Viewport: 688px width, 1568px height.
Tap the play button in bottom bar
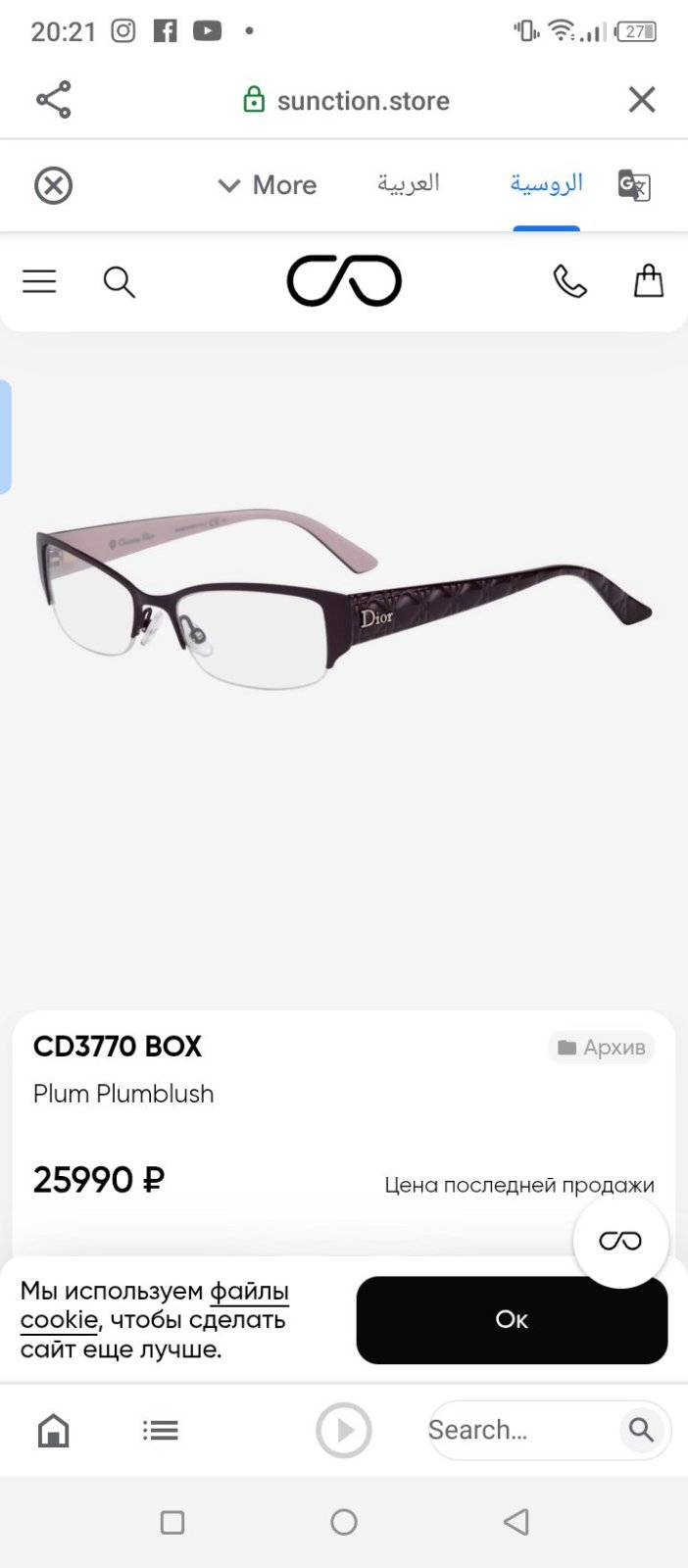point(344,1431)
